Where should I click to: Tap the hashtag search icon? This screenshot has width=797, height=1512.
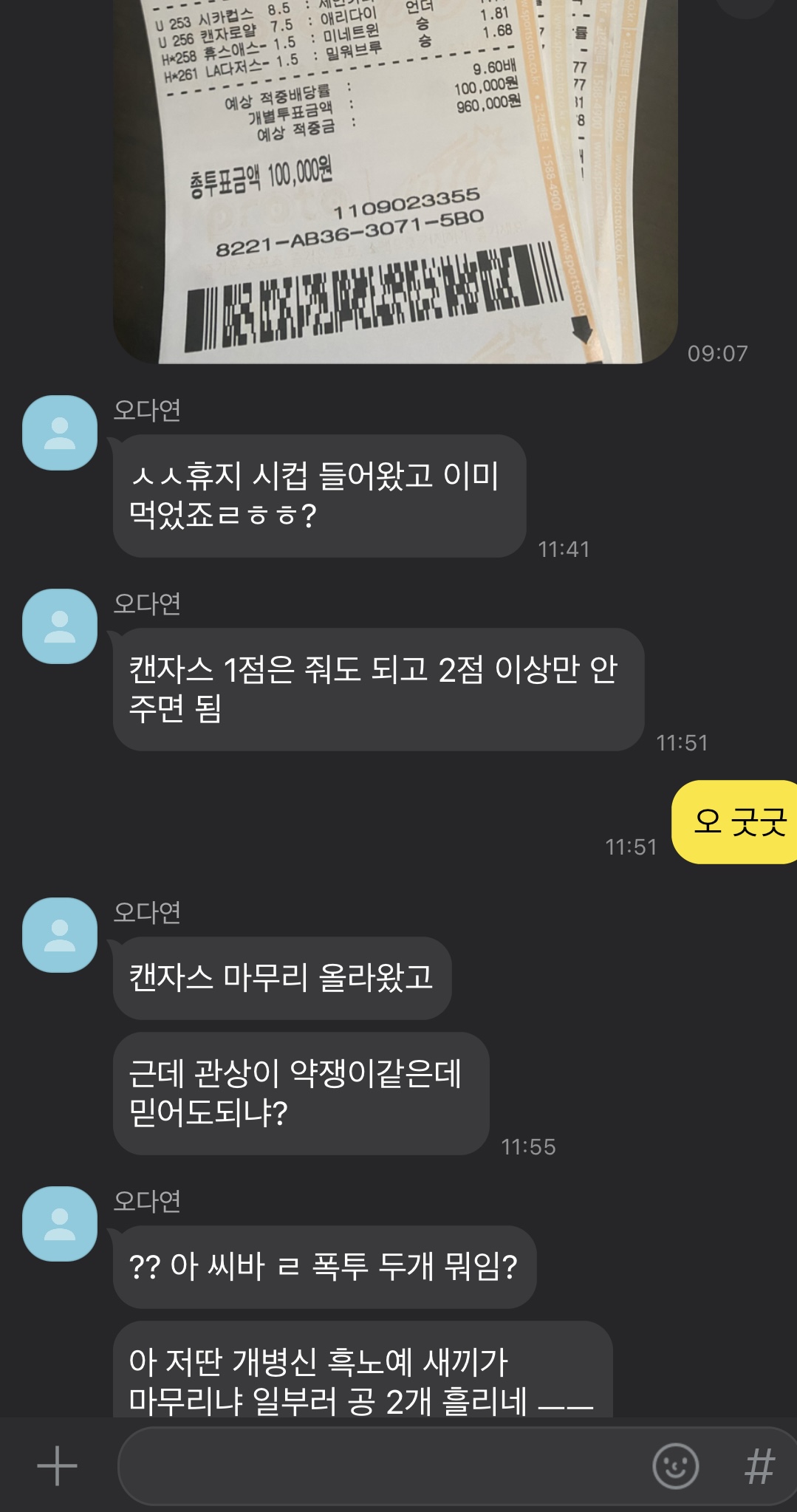tap(759, 1465)
